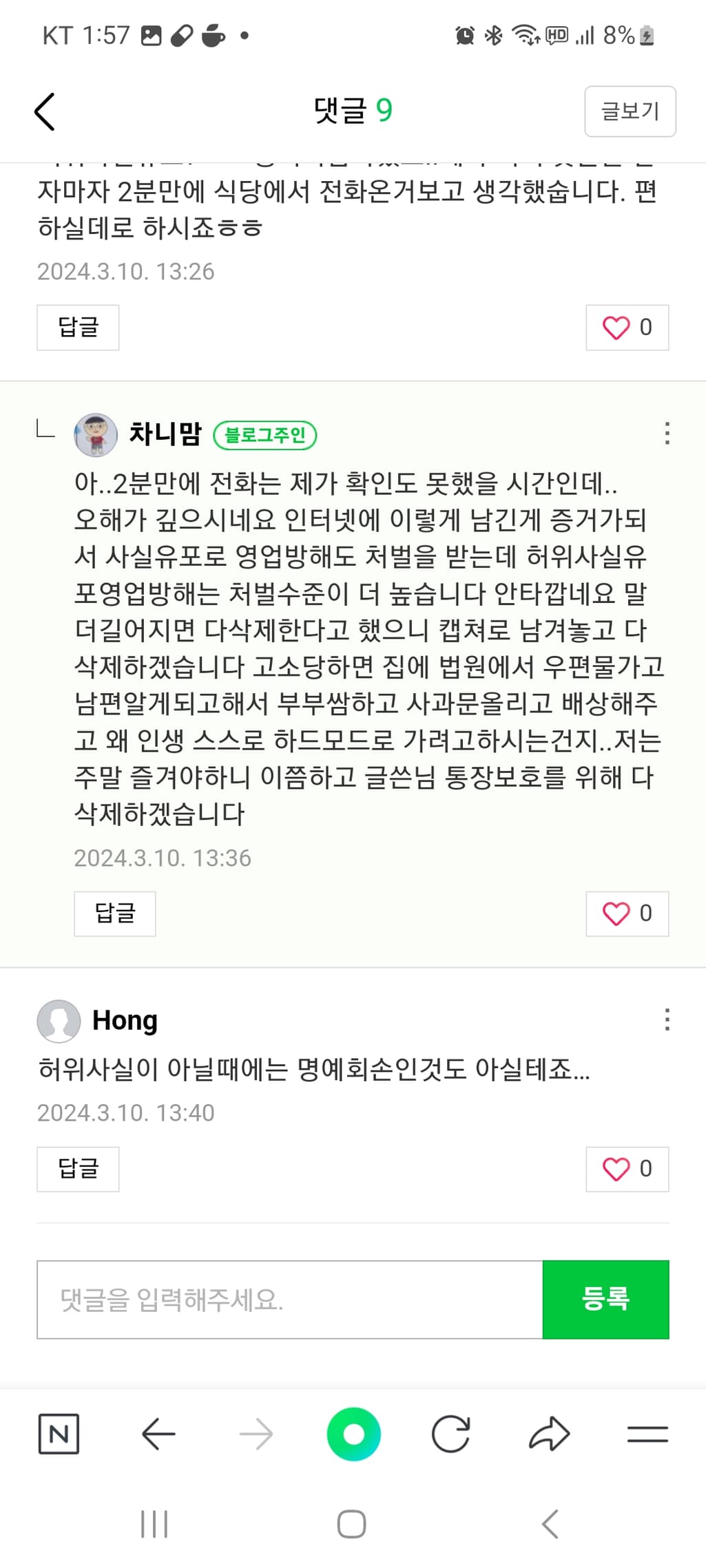
Task: Reply to Hong's comment
Action: (x=78, y=1169)
